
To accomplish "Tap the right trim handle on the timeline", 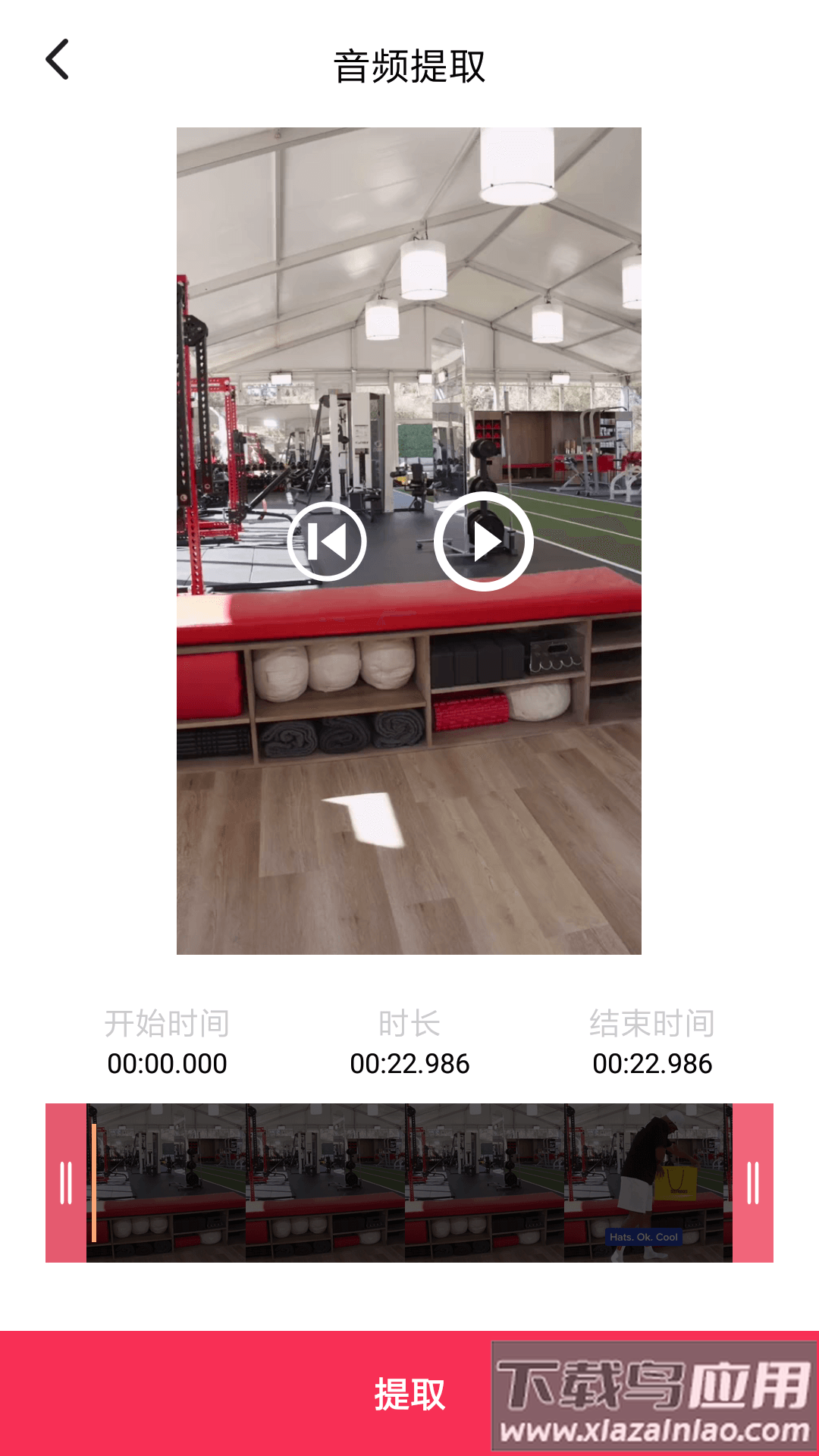I will tap(752, 1183).
